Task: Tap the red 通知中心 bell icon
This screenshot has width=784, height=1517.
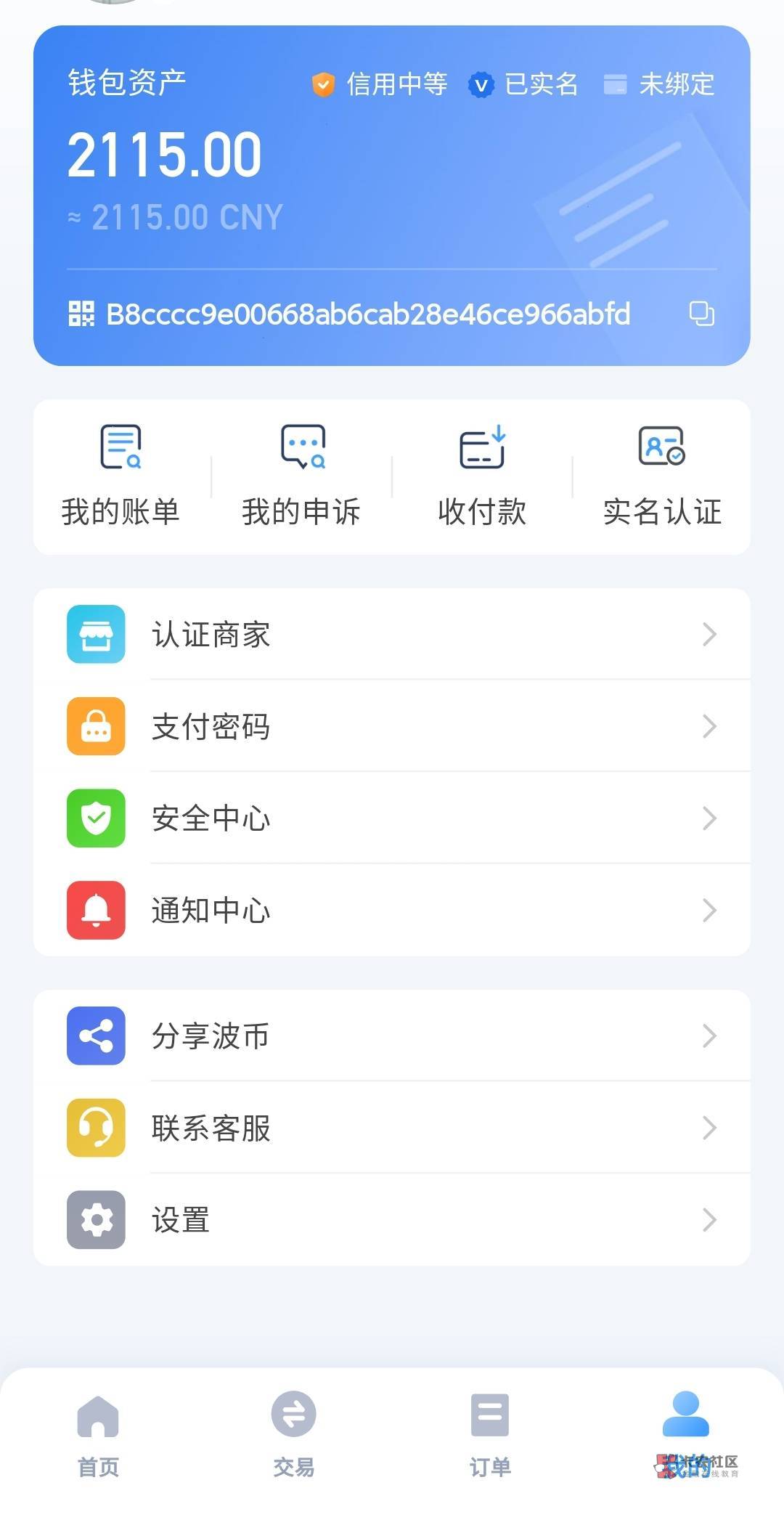Action: [95, 911]
